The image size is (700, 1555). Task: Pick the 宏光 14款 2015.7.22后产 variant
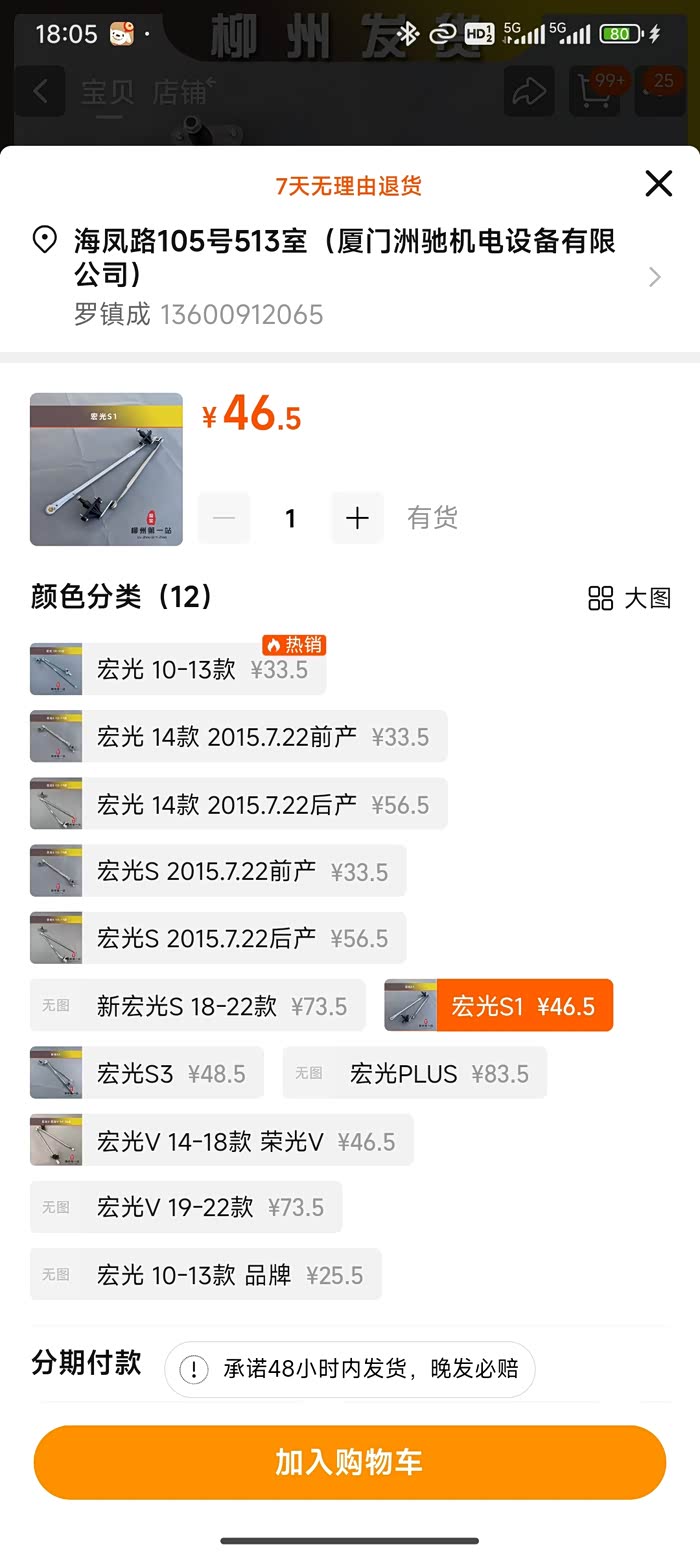tap(238, 804)
